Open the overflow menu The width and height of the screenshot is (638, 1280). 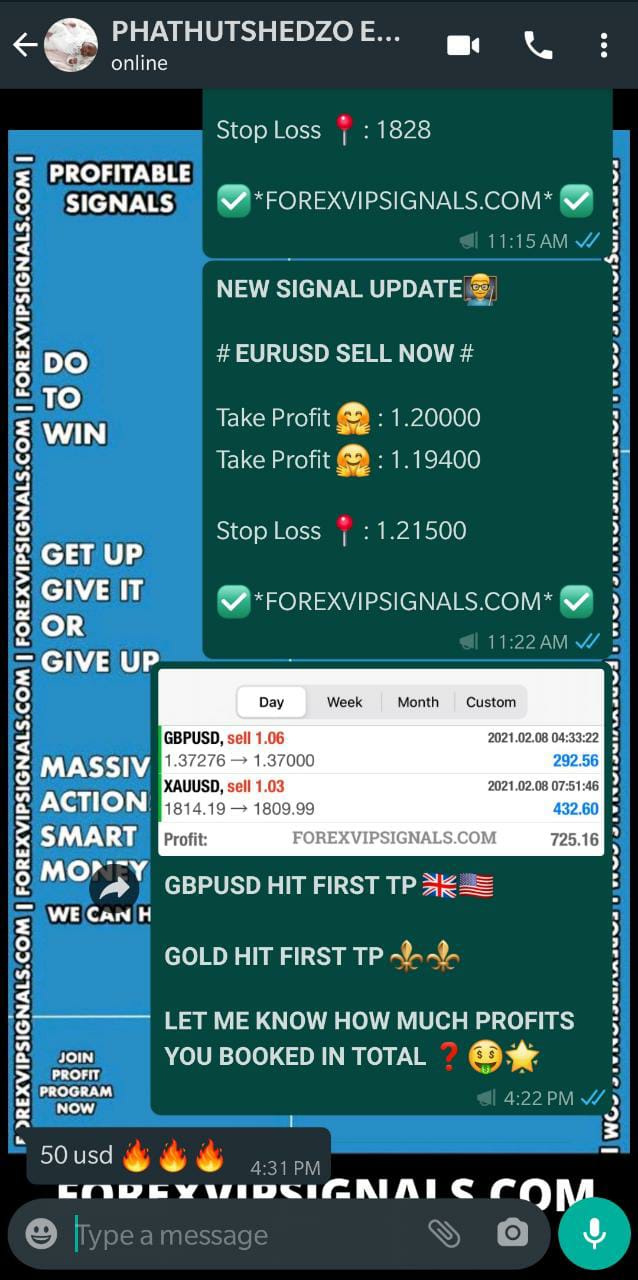click(603, 45)
